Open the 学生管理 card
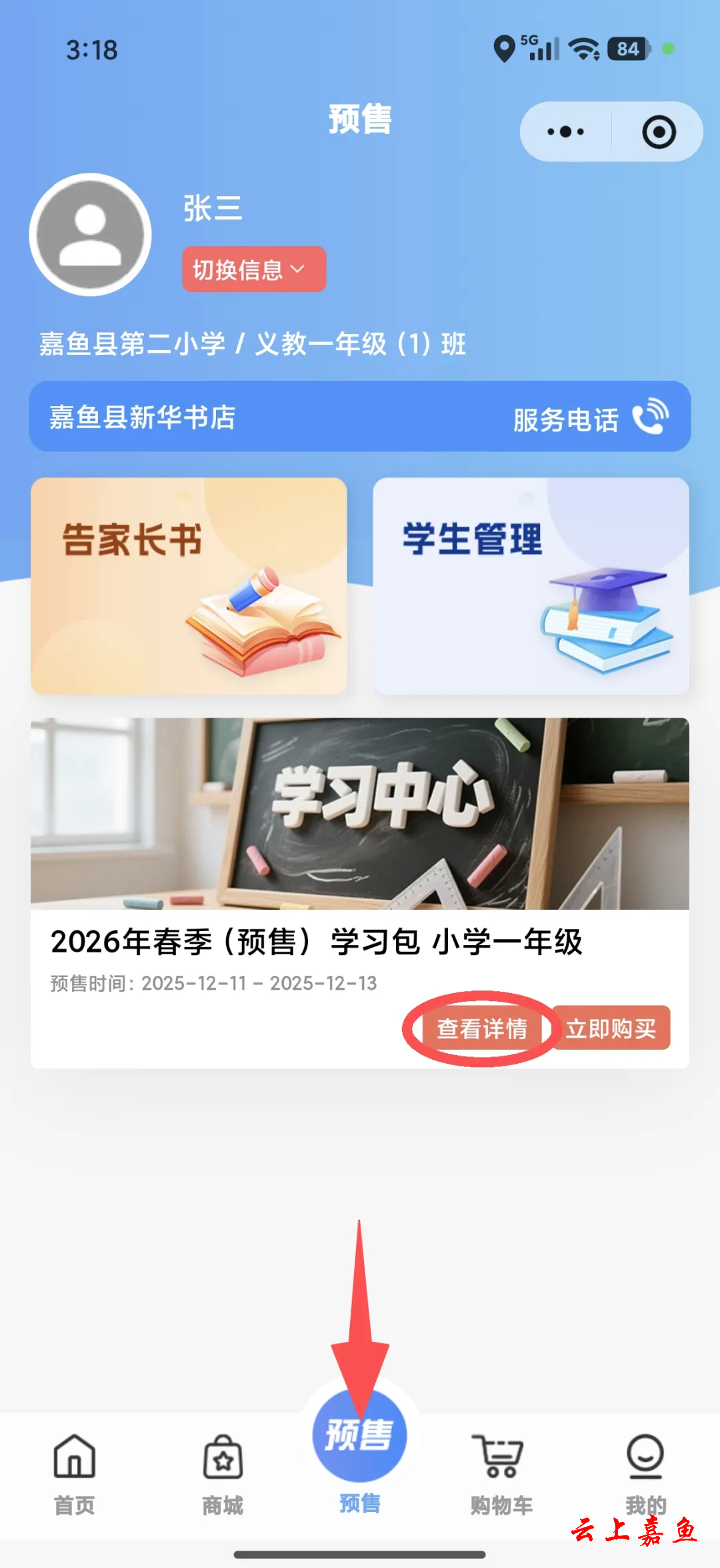This screenshot has width=720, height=1568. 531,586
